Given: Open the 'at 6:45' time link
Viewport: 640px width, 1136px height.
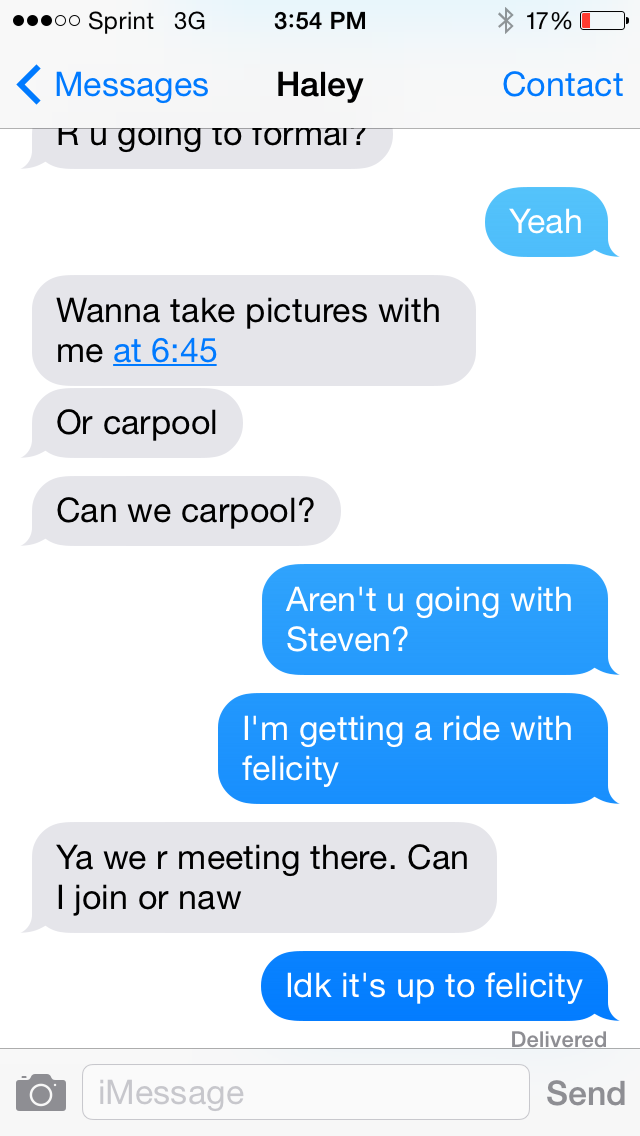Looking at the screenshot, I should pyautogui.click(x=165, y=351).
